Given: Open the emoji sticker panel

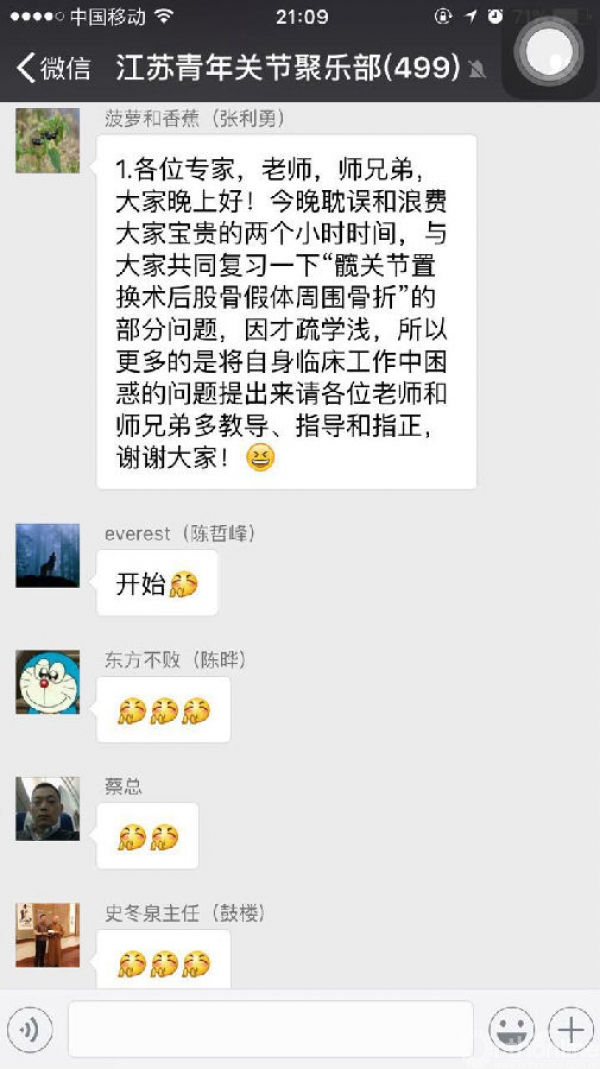Looking at the screenshot, I should click(511, 1029).
